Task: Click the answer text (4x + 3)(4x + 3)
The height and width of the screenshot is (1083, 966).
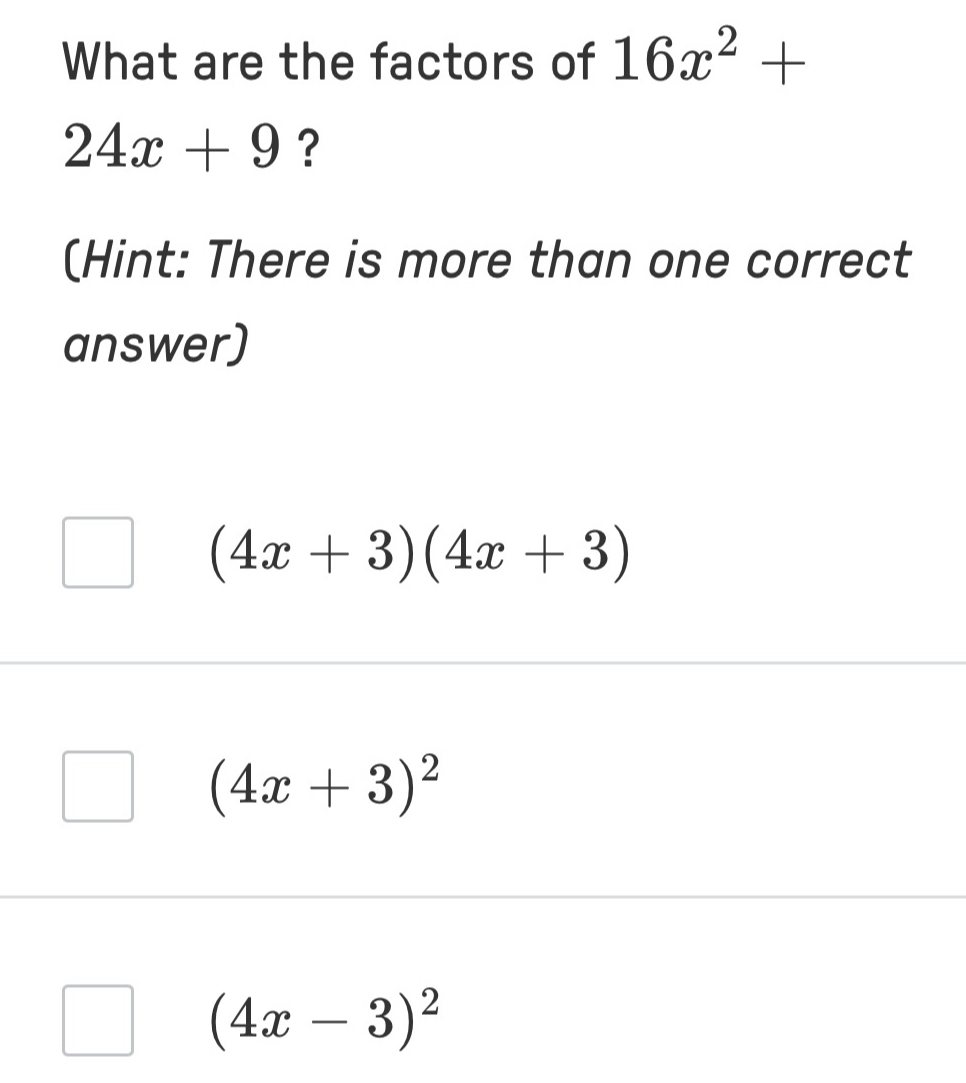Action: coord(418,551)
